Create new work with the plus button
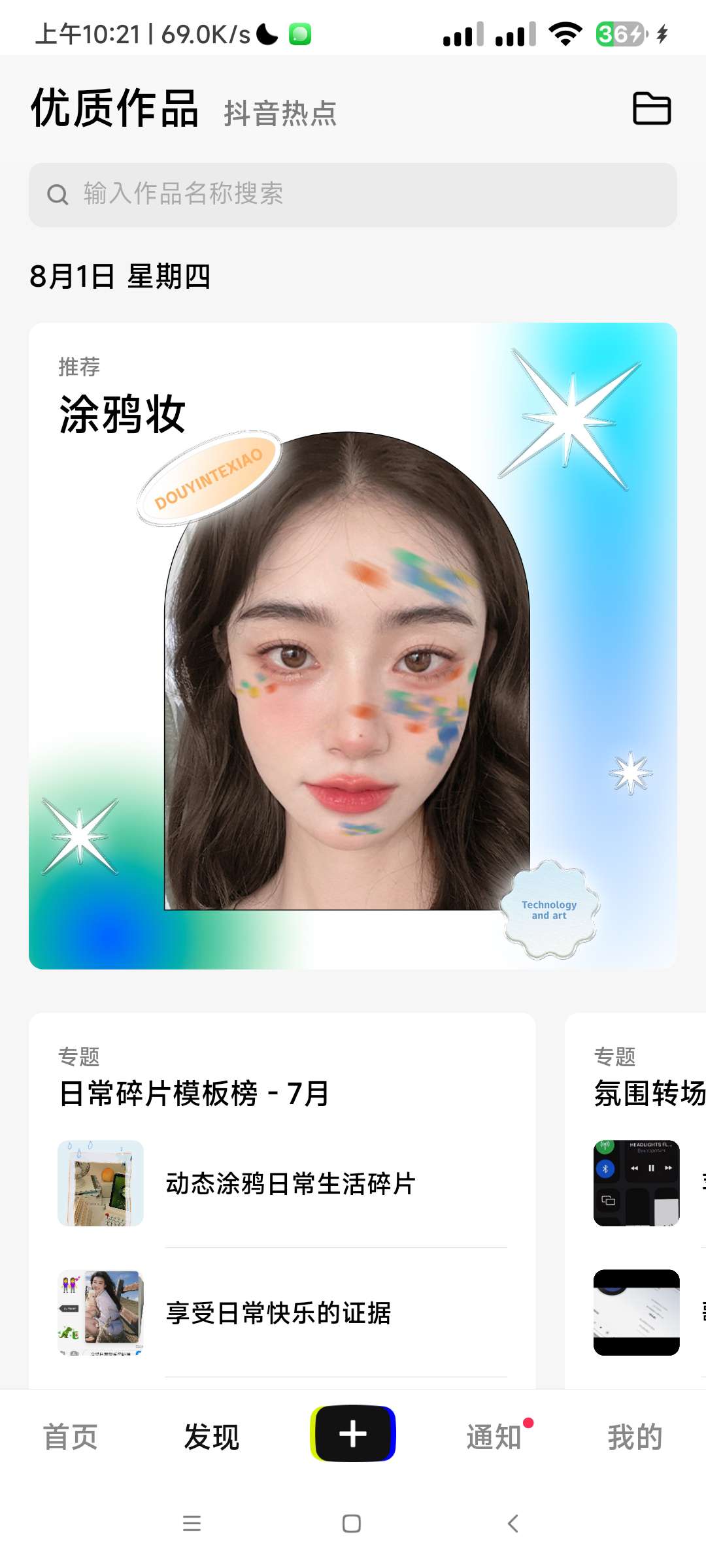The width and height of the screenshot is (706, 1568). [x=353, y=1434]
